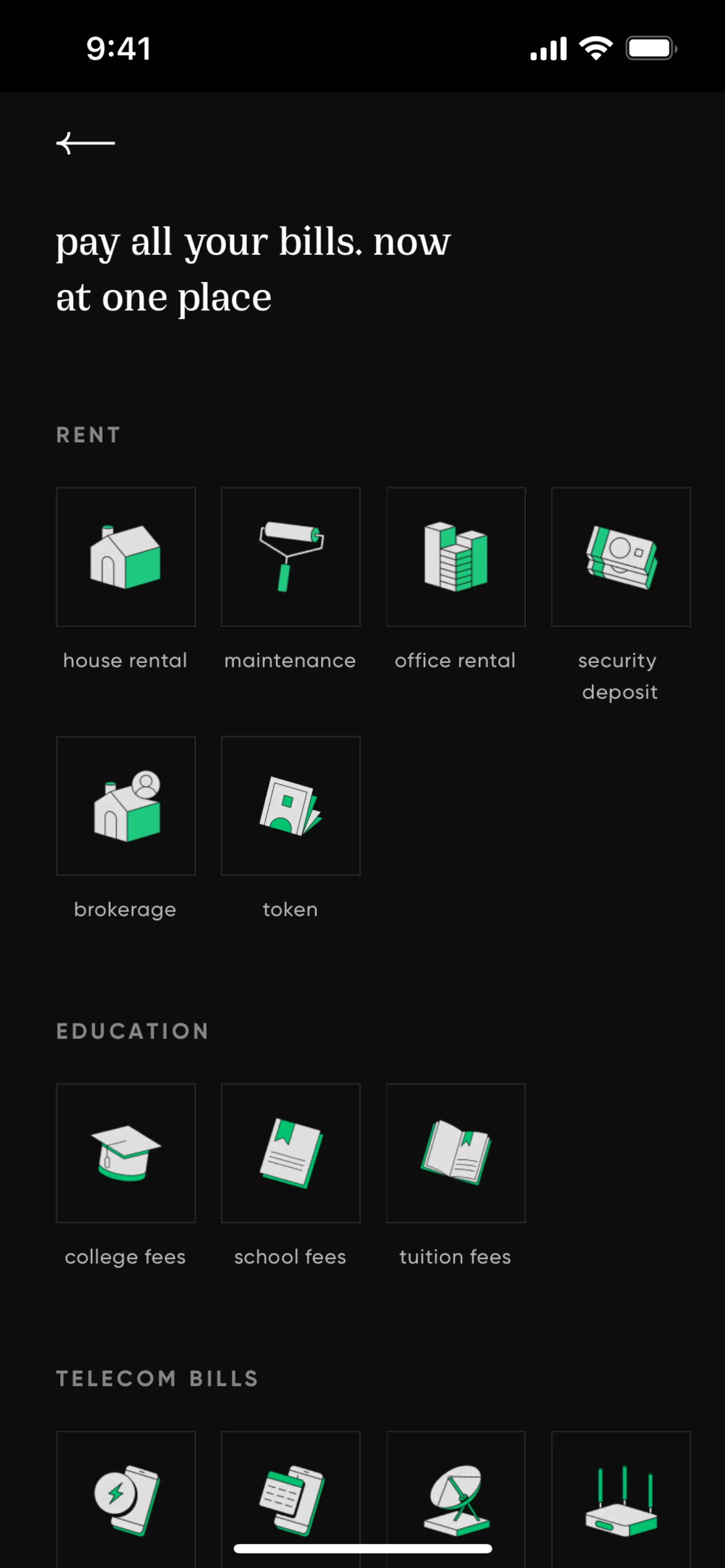
Task: Open the phone with lightning bolt tile
Action: click(125, 1499)
